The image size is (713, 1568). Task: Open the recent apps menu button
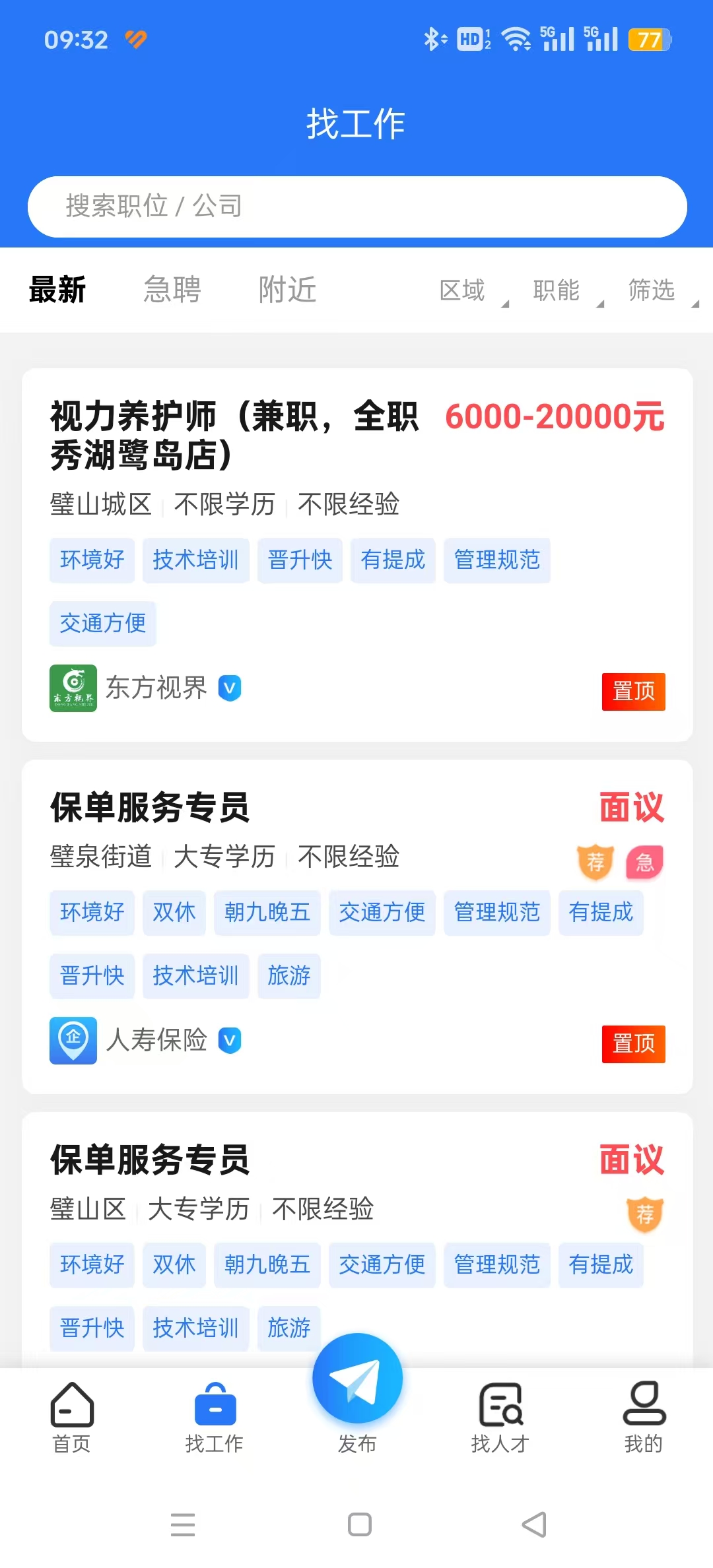coord(183,1524)
